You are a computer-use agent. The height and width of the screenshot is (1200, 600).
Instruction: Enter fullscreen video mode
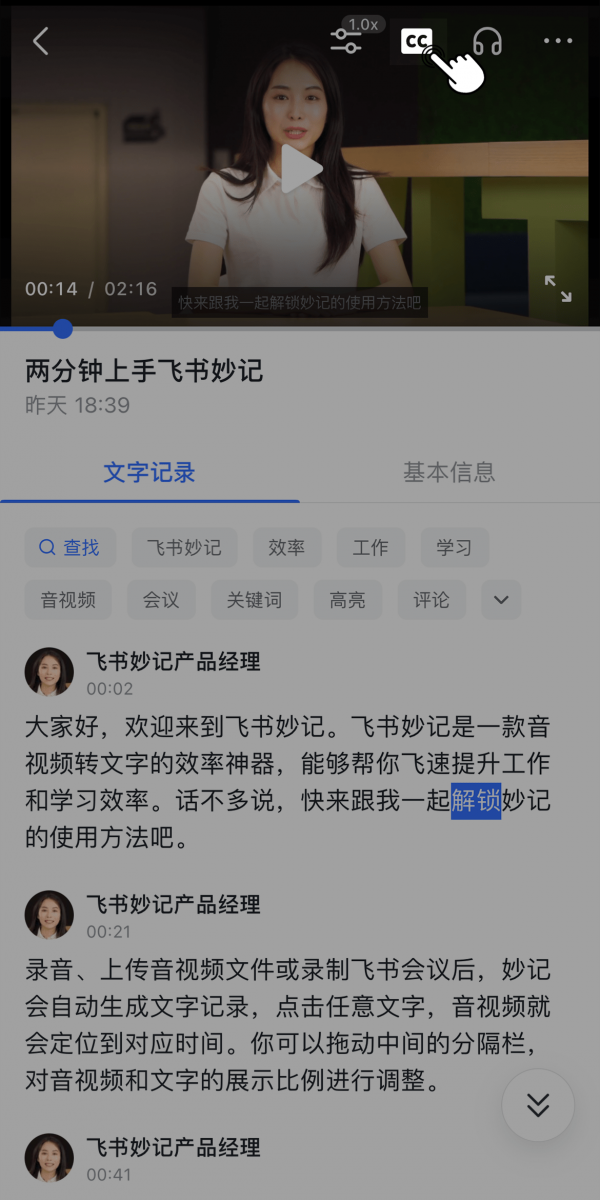pyautogui.click(x=558, y=289)
